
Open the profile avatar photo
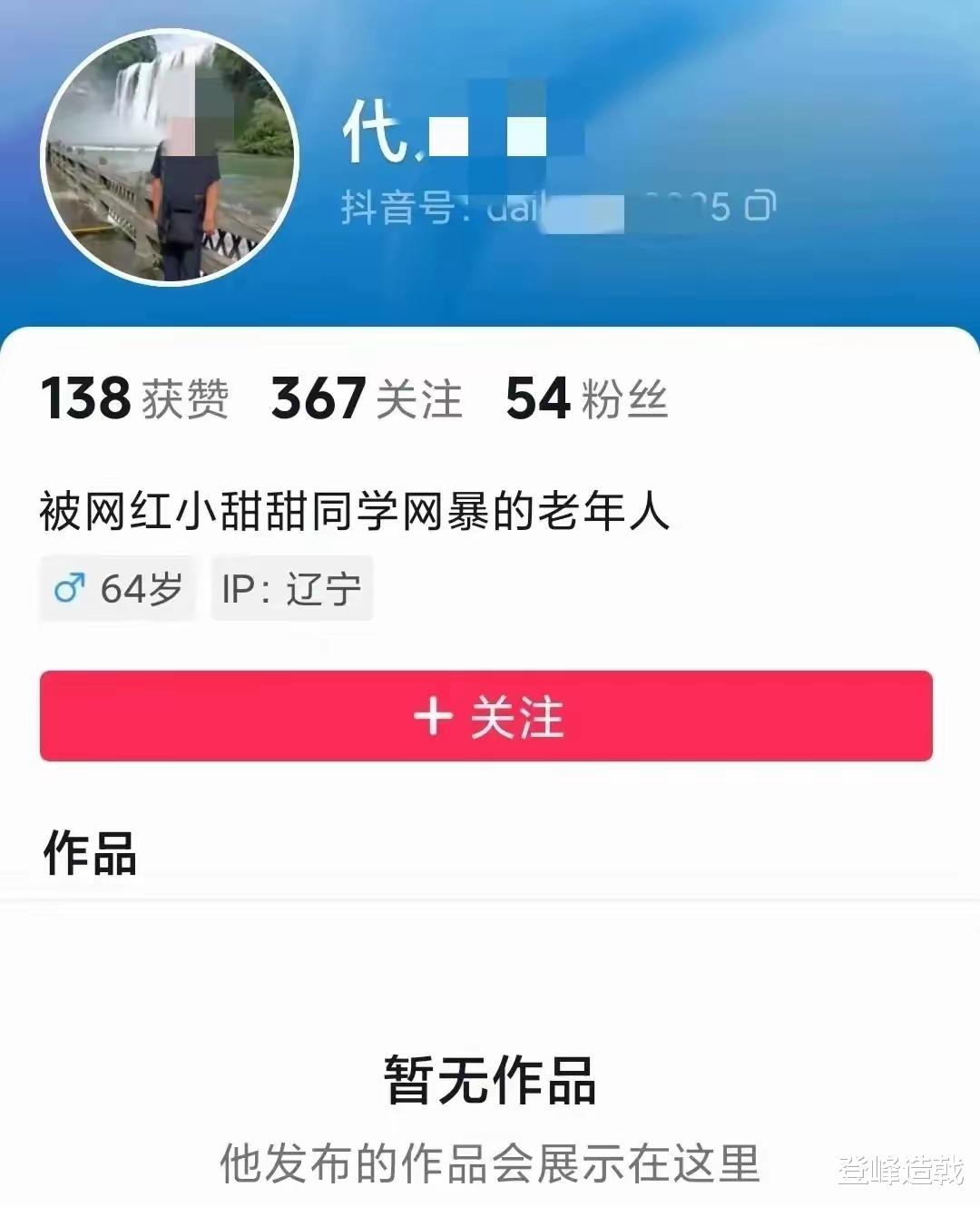tap(170, 157)
